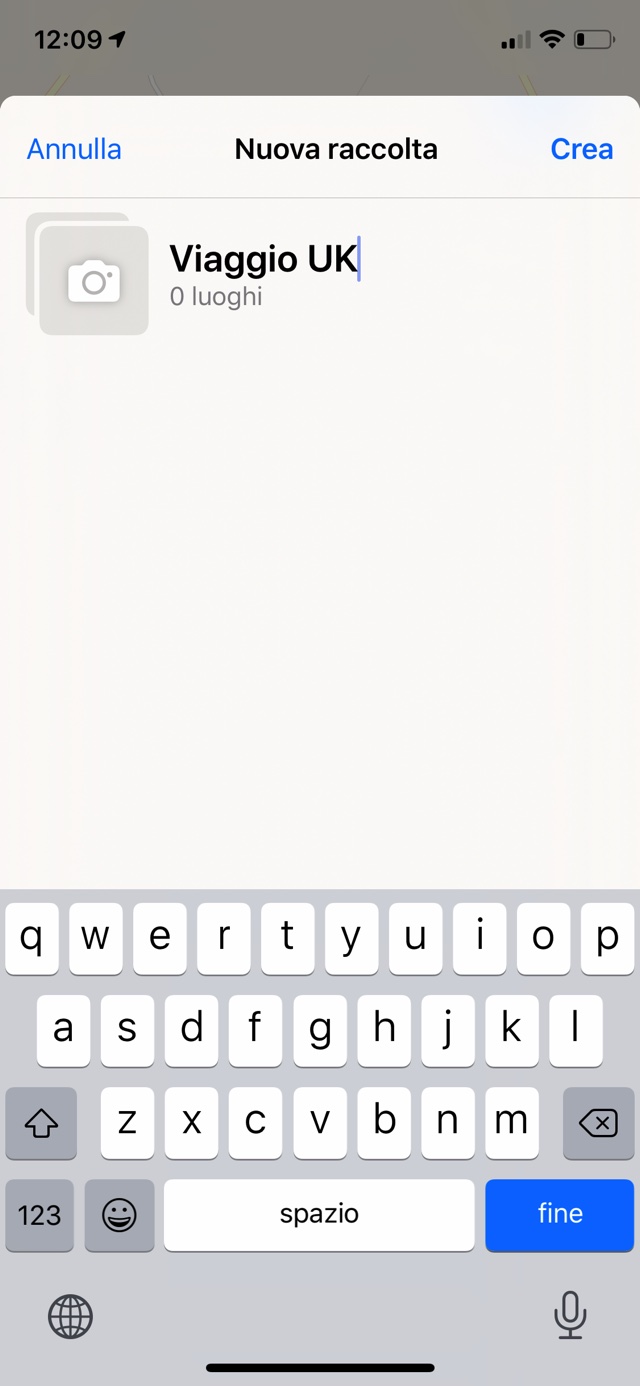
Task: Toggle the shift key
Action: (41, 1123)
